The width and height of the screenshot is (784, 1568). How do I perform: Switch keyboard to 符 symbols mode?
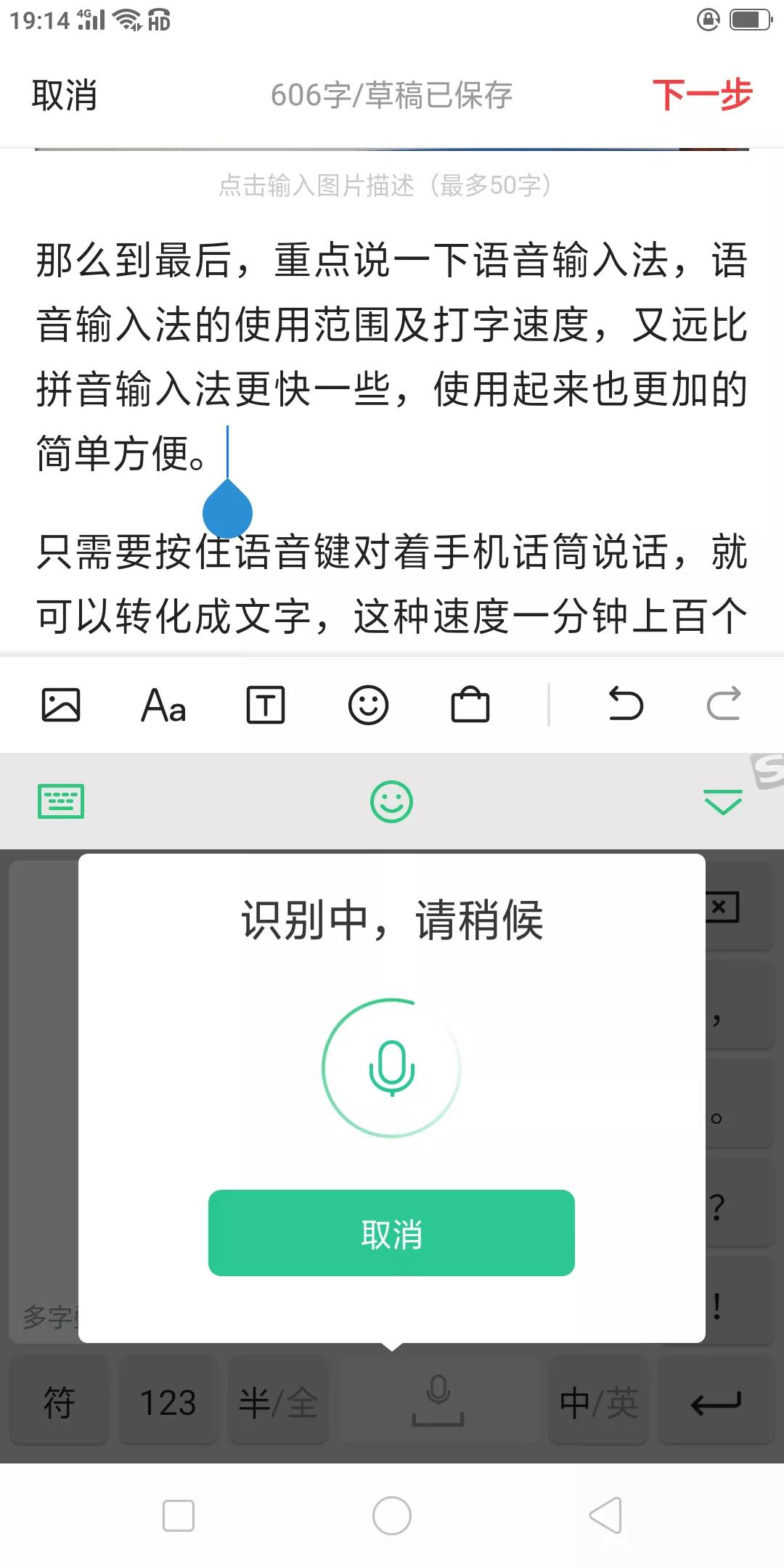[58, 1402]
